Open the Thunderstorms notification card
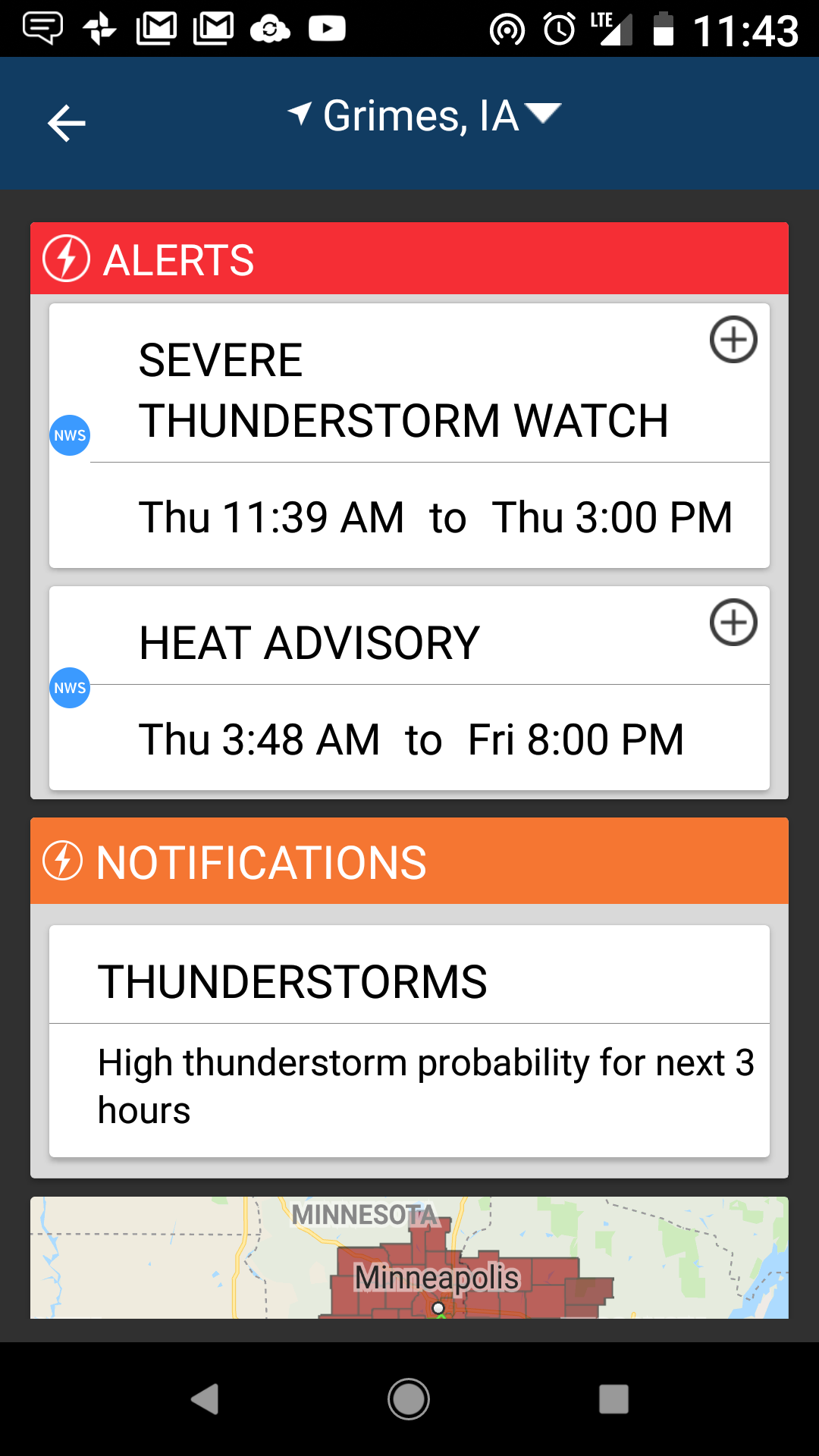 click(x=409, y=1040)
